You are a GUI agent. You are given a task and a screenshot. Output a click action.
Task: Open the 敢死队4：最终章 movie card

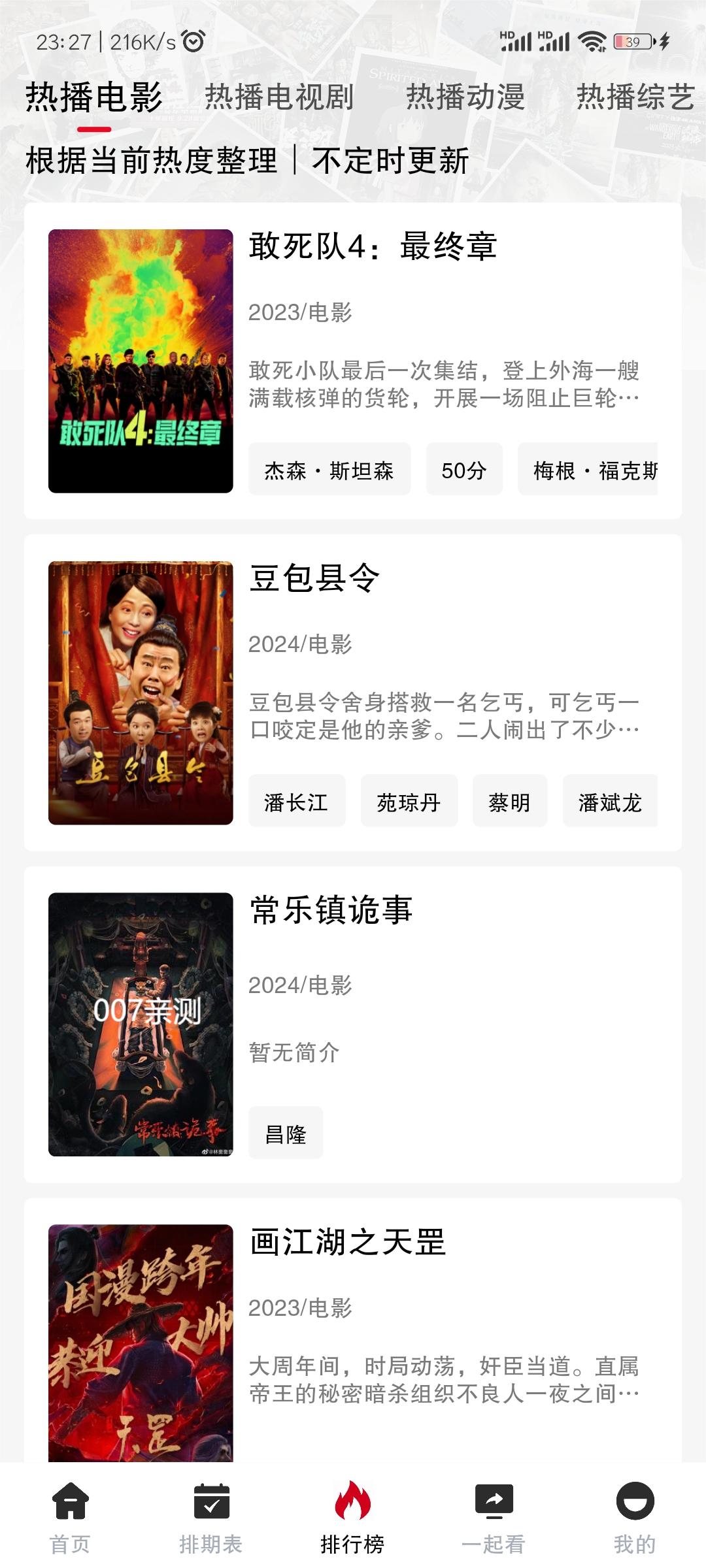click(x=373, y=247)
